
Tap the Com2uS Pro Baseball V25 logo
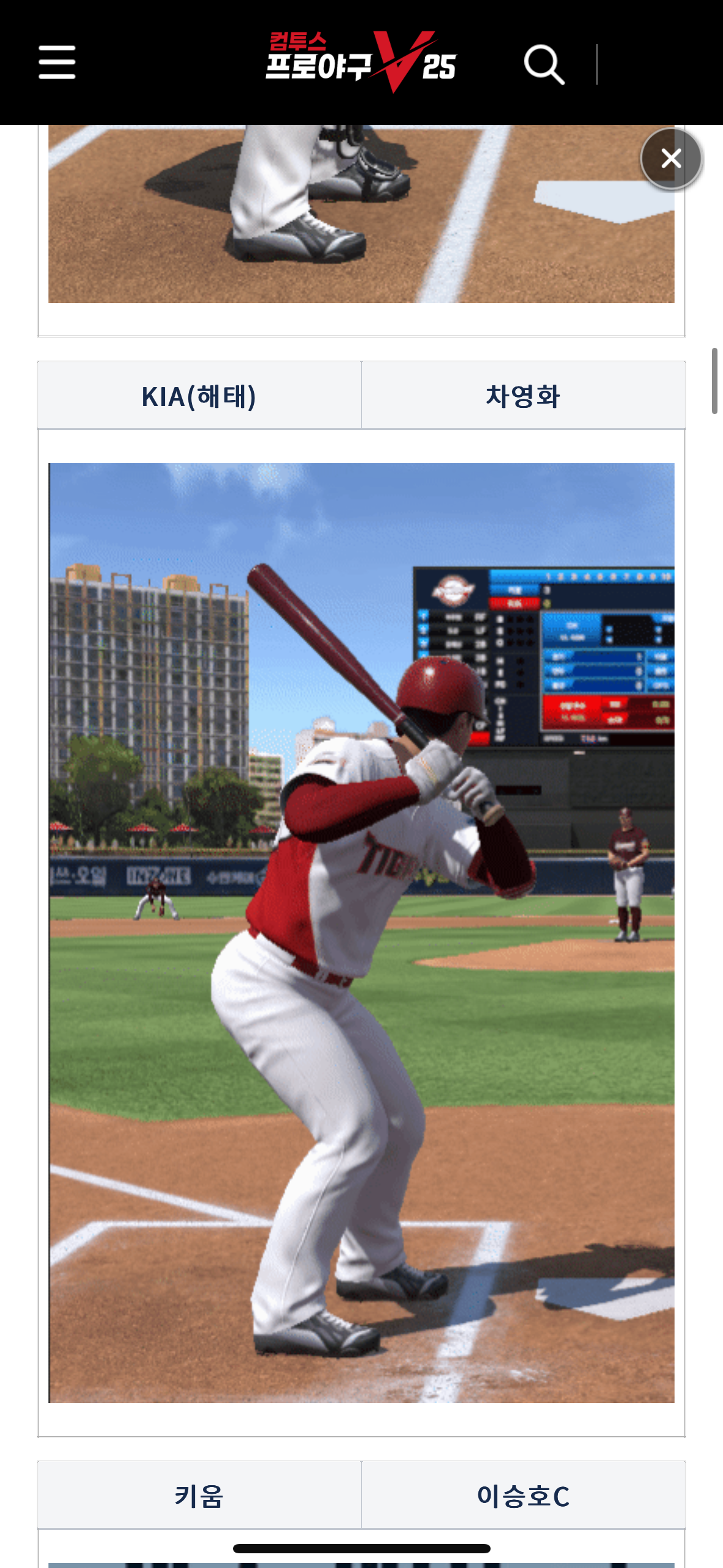pos(361,62)
